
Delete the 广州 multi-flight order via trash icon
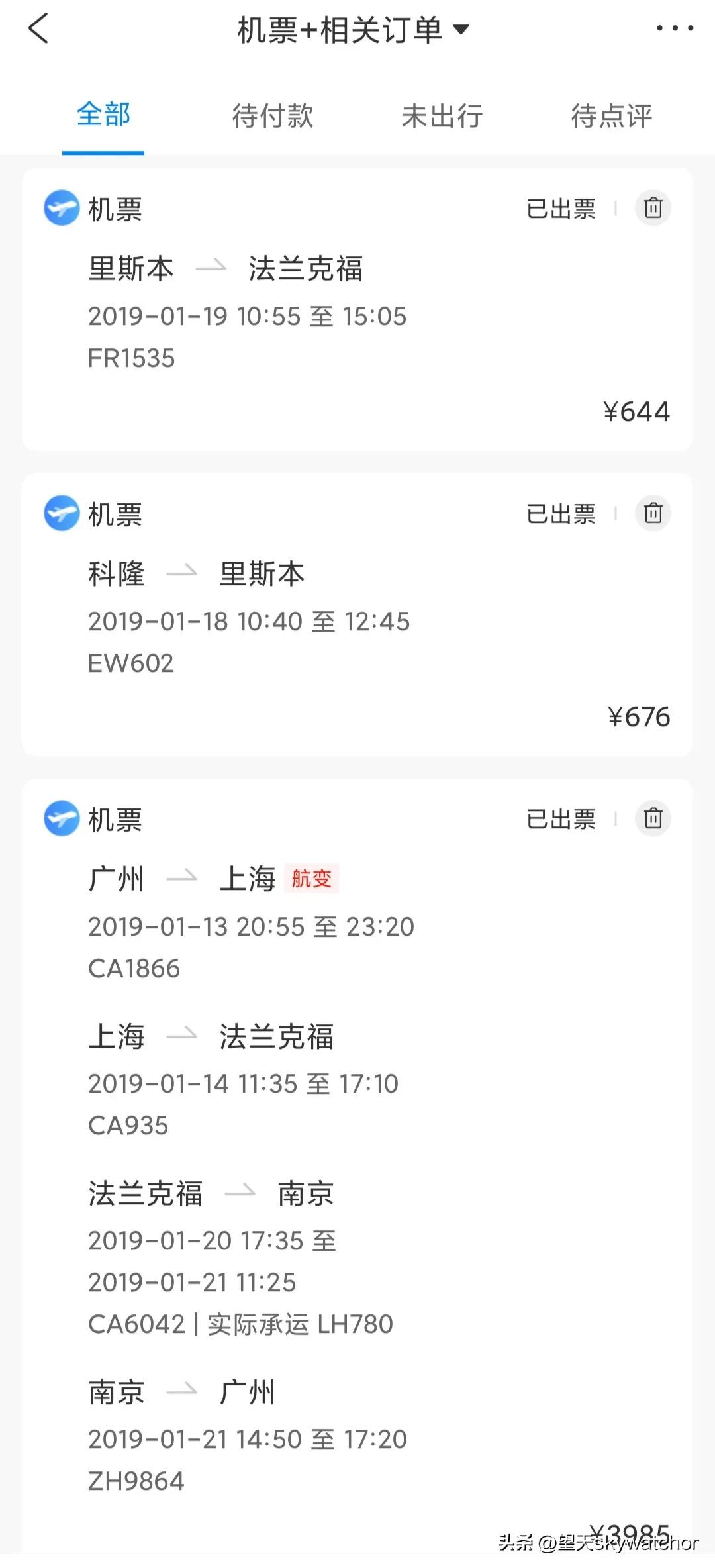pos(653,818)
